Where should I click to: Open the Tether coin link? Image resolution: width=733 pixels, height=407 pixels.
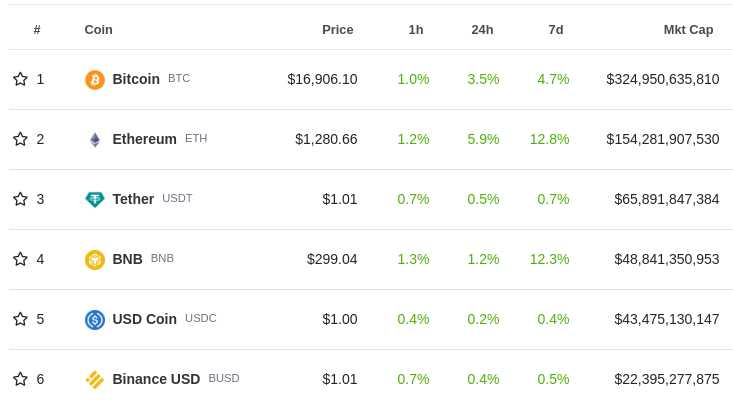132,199
